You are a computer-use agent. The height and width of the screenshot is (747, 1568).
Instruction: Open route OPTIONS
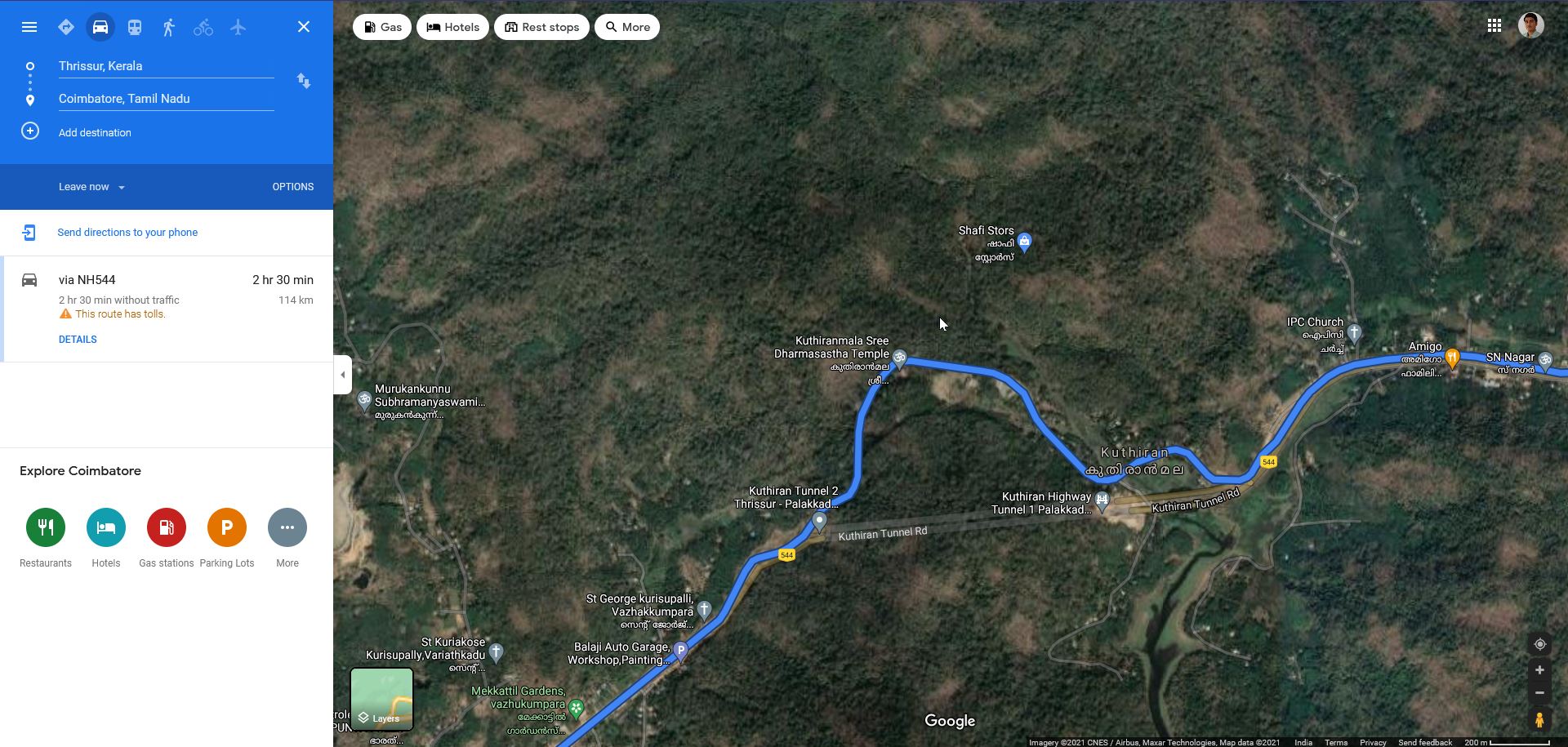(292, 187)
